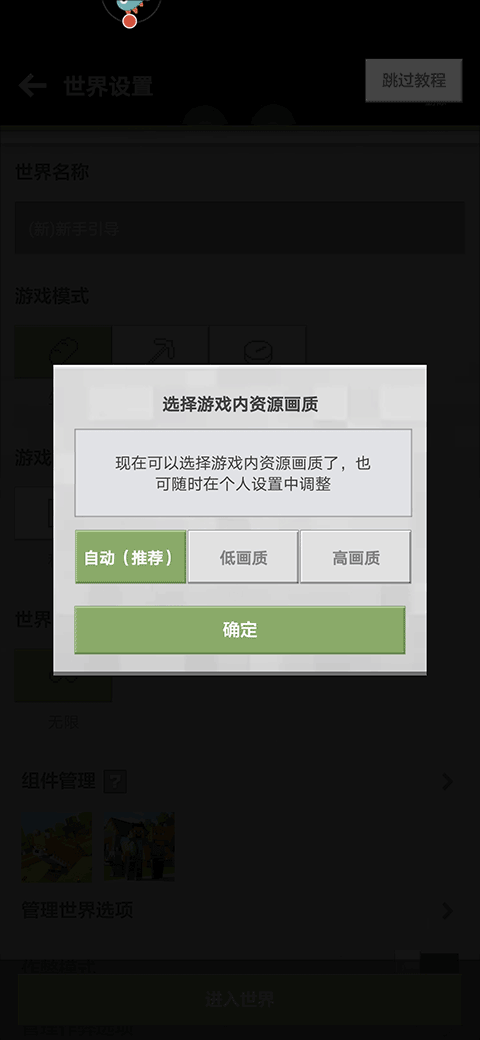This screenshot has height=1040, width=480.
Task: Choose the 低画质 option
Action: (243, 557)
